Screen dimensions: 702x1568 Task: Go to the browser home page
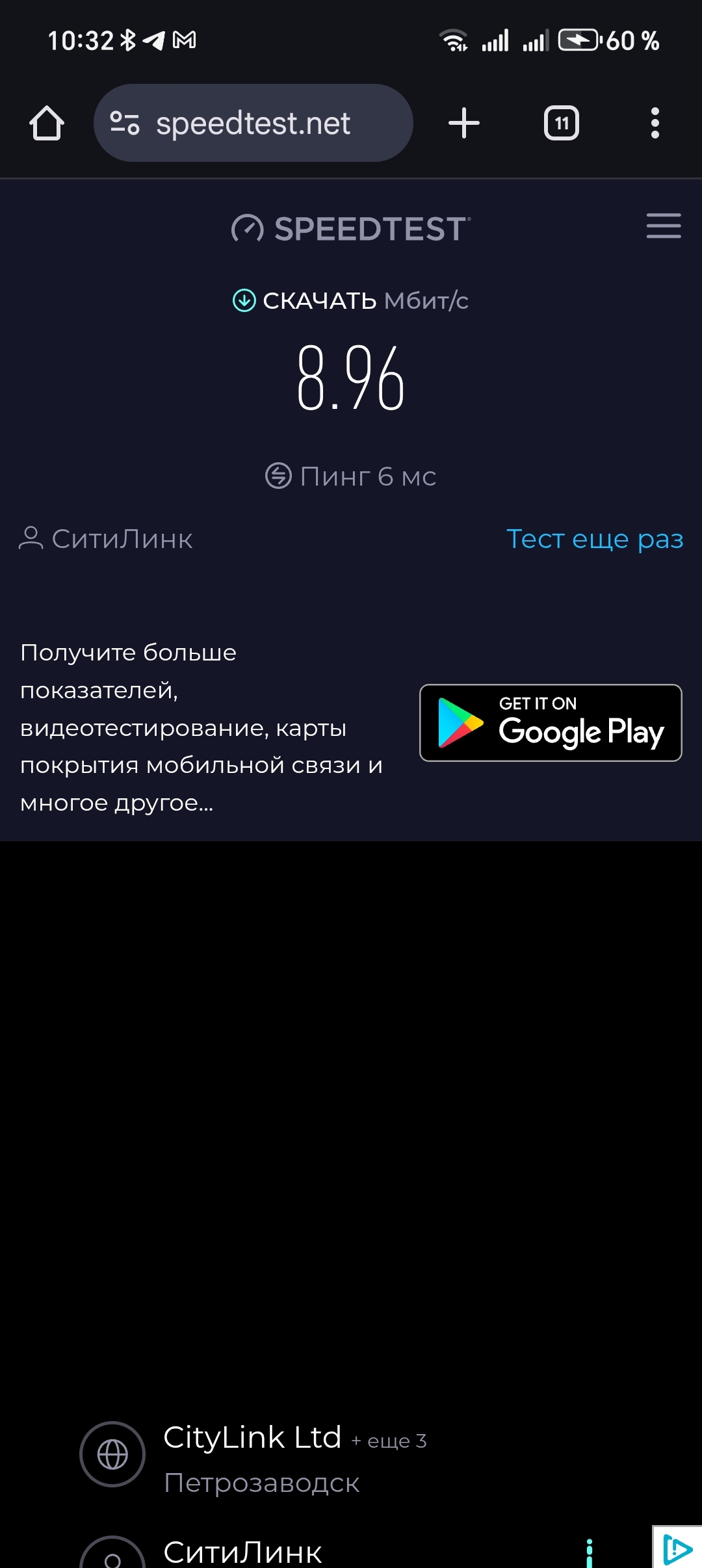[47, 123]
